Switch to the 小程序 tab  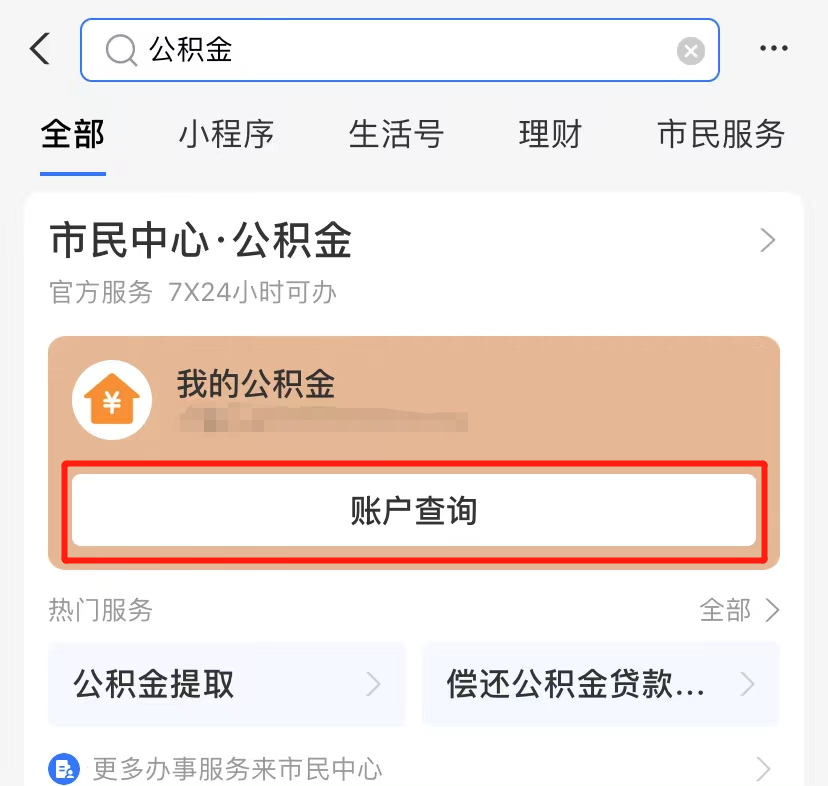pos(226,134)
